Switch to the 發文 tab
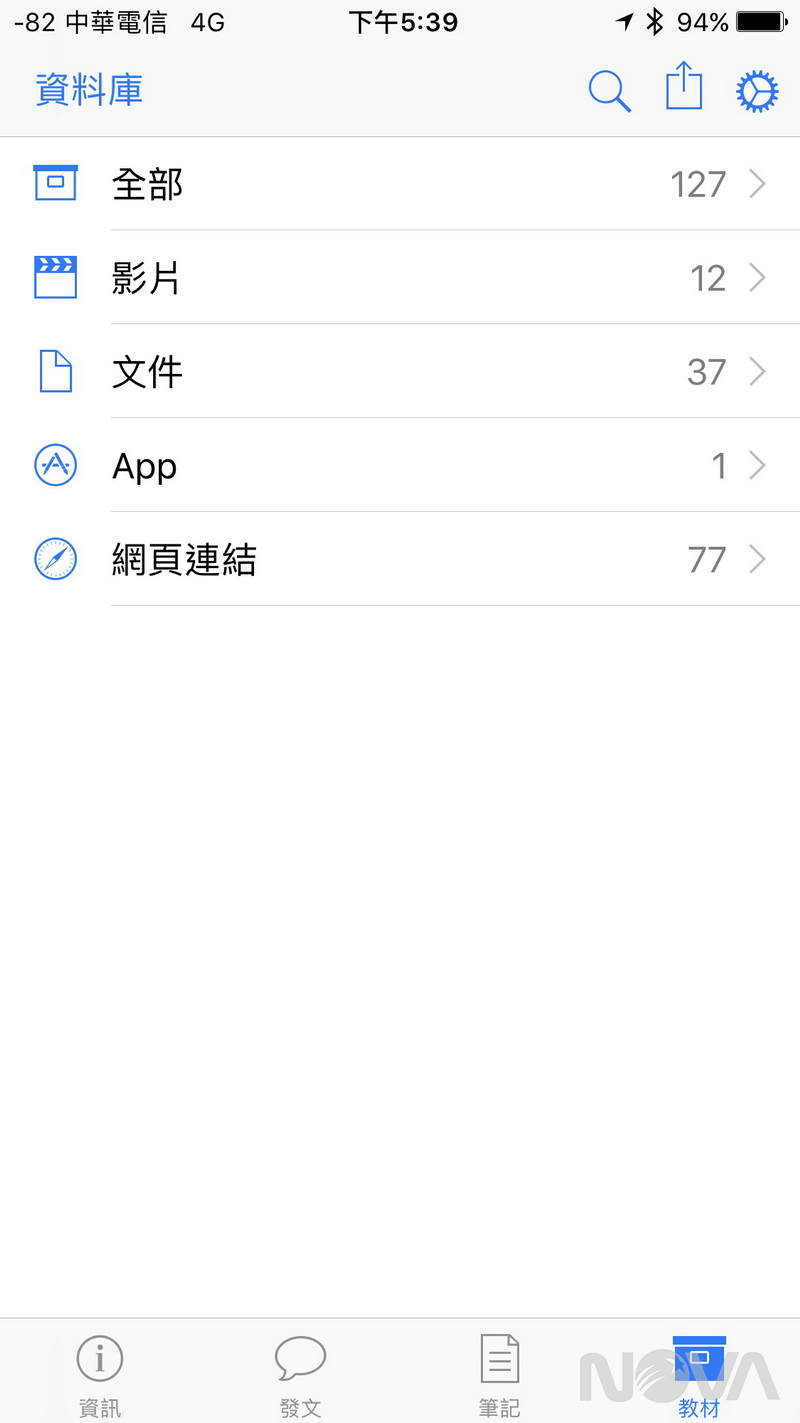The width and height of the screenshot is (800, 1423). [300, 1370]
